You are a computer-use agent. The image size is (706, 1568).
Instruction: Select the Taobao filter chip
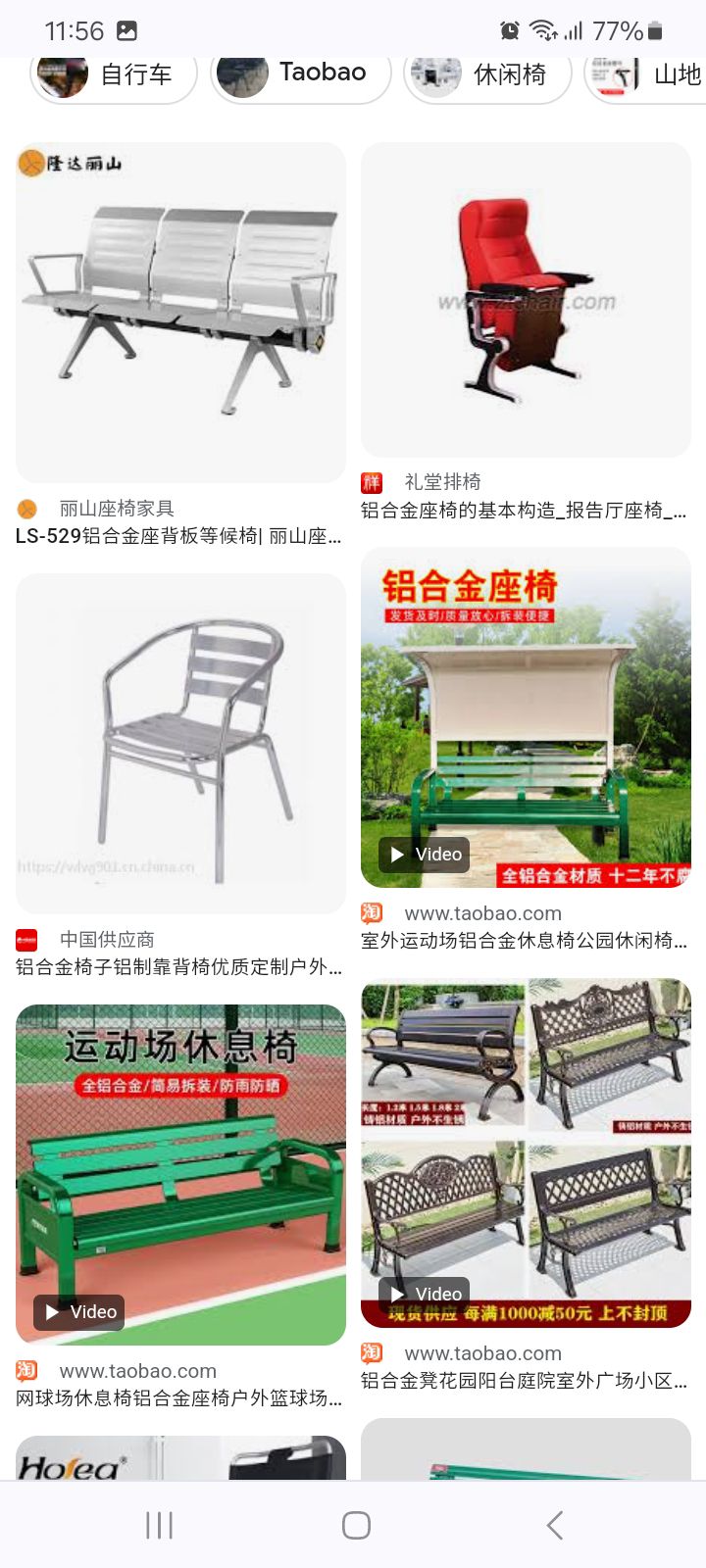click(300, 73)
